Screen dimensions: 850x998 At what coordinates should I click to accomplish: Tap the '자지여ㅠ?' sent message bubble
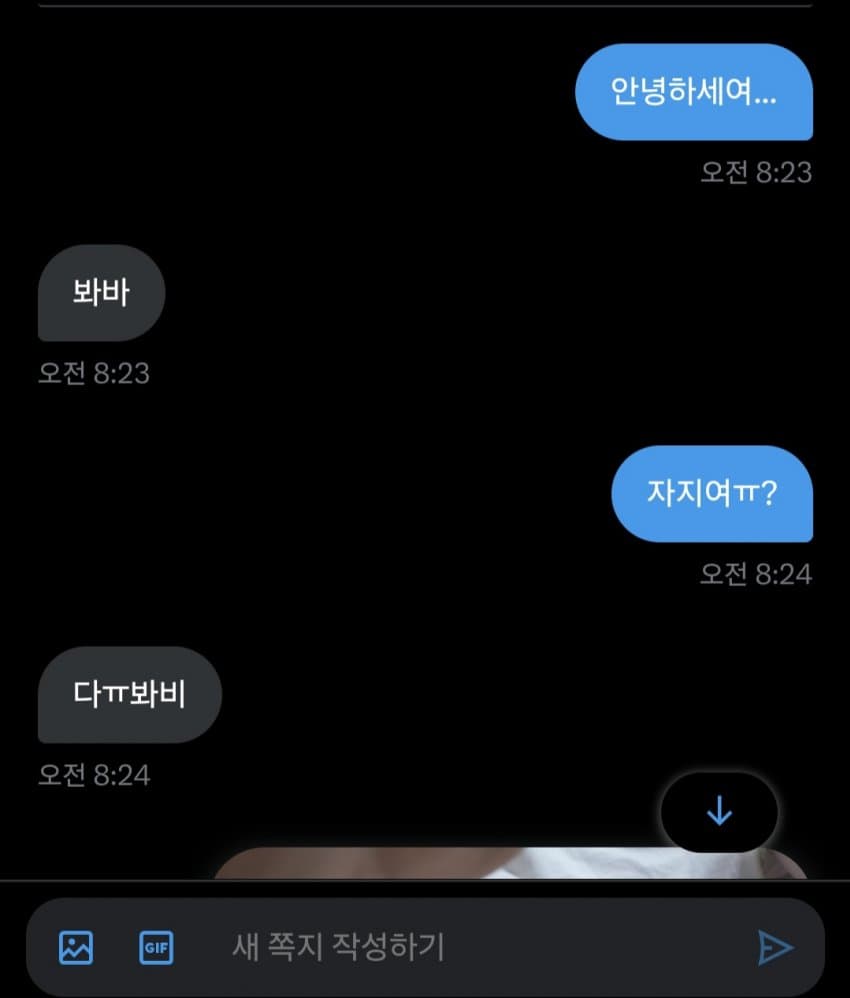pos(712,494)
